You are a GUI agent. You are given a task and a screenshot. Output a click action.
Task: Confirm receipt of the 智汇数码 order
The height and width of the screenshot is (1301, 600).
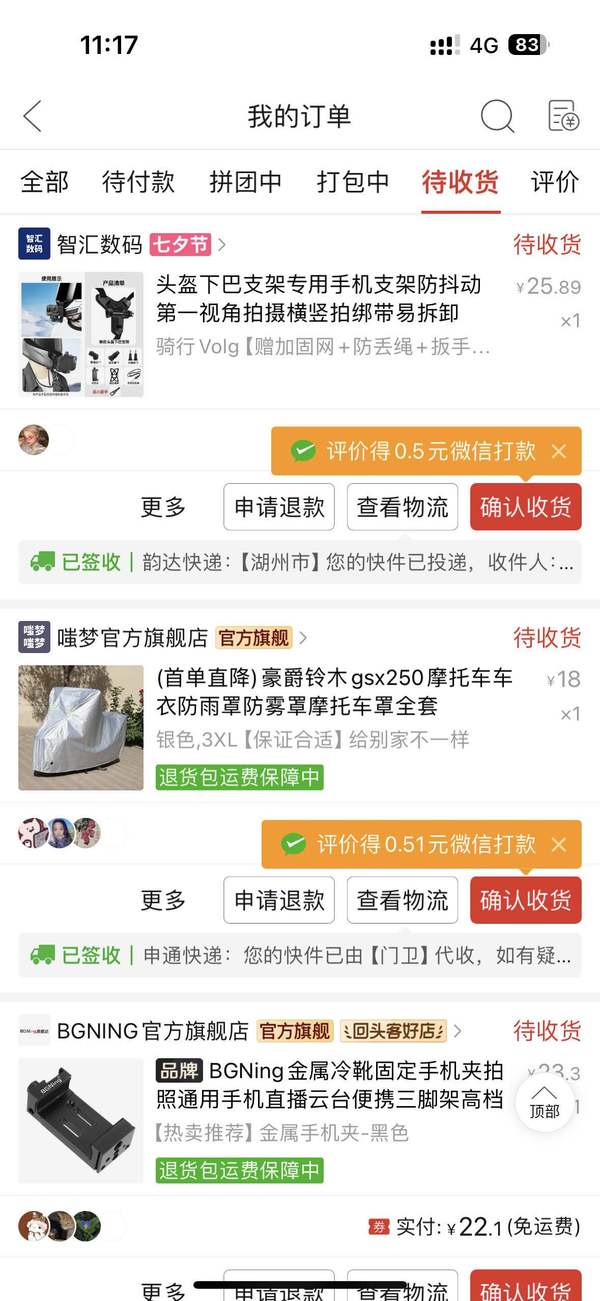pos(525,507)
